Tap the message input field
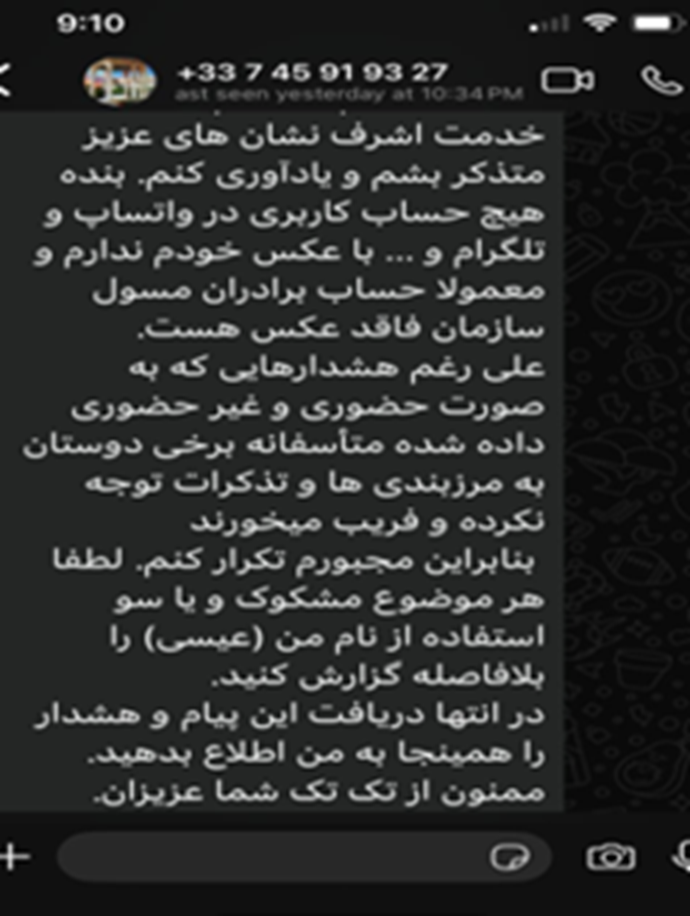The height and width of the screenshot is (916, 690). 270,857
